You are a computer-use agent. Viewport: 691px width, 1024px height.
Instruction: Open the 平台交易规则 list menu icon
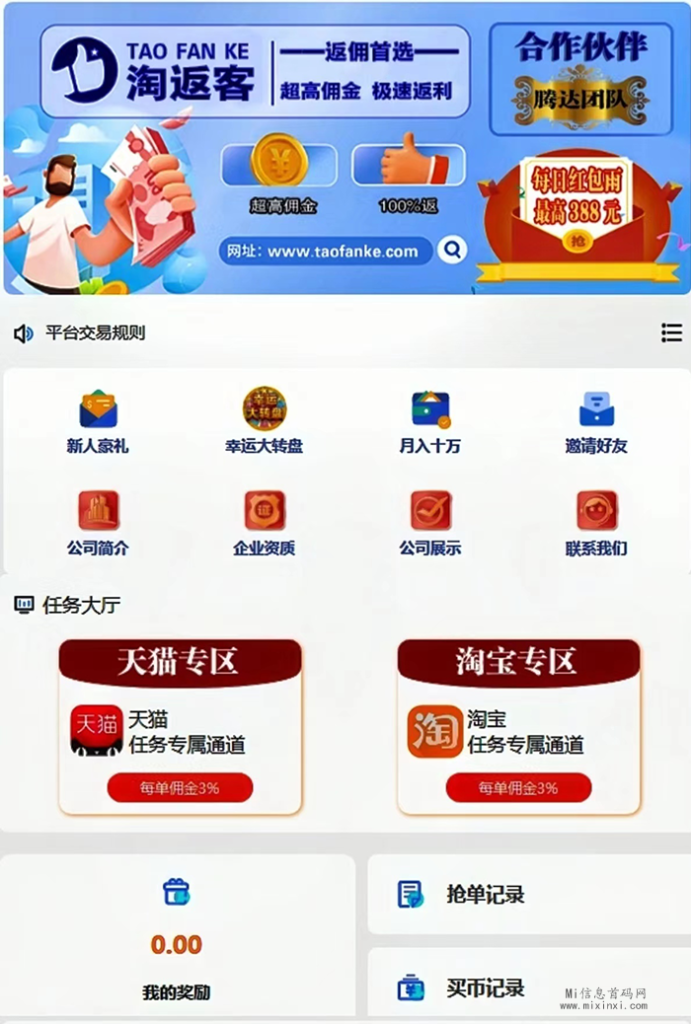(671, 333)
